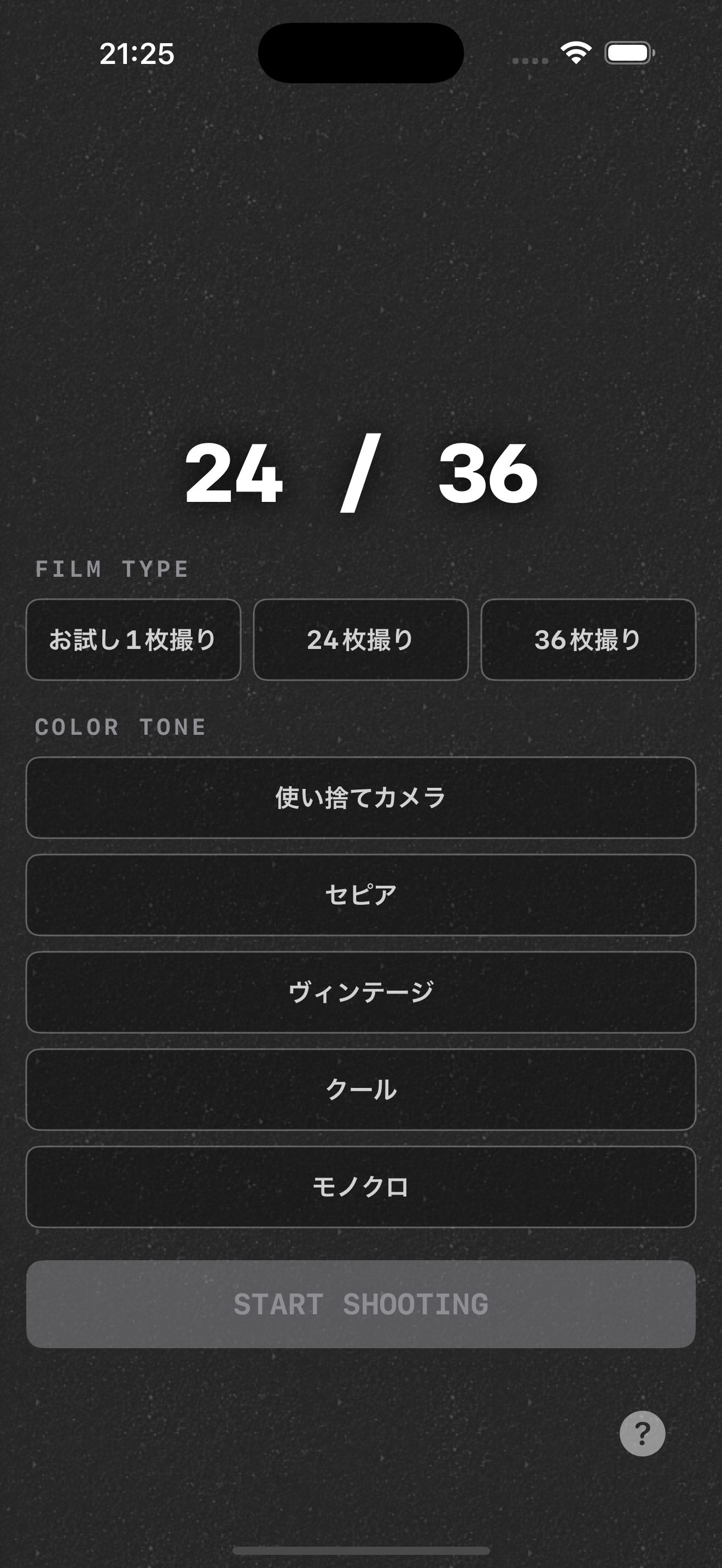
Task: Open the help question mark icon
Action: (642, 1434)
